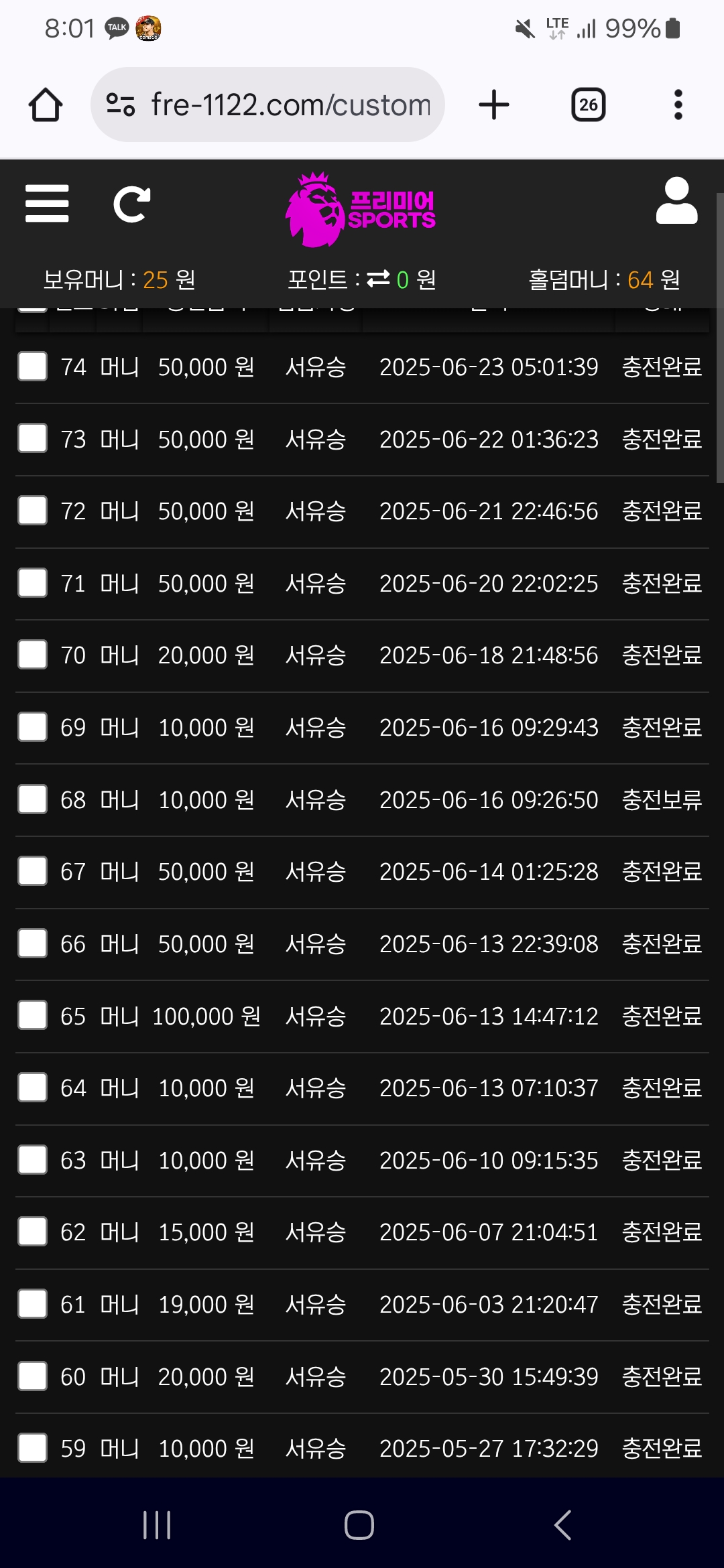This screenshot has height=1568, width=724.
Task: Open recent apps from the navigation bar
Action: click(157, 1525)
